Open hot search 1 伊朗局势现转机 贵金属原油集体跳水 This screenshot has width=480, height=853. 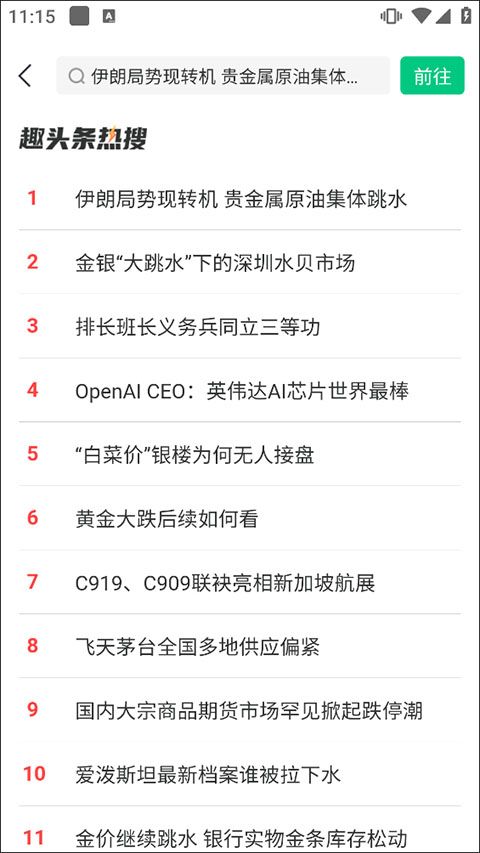click(240, 199)
